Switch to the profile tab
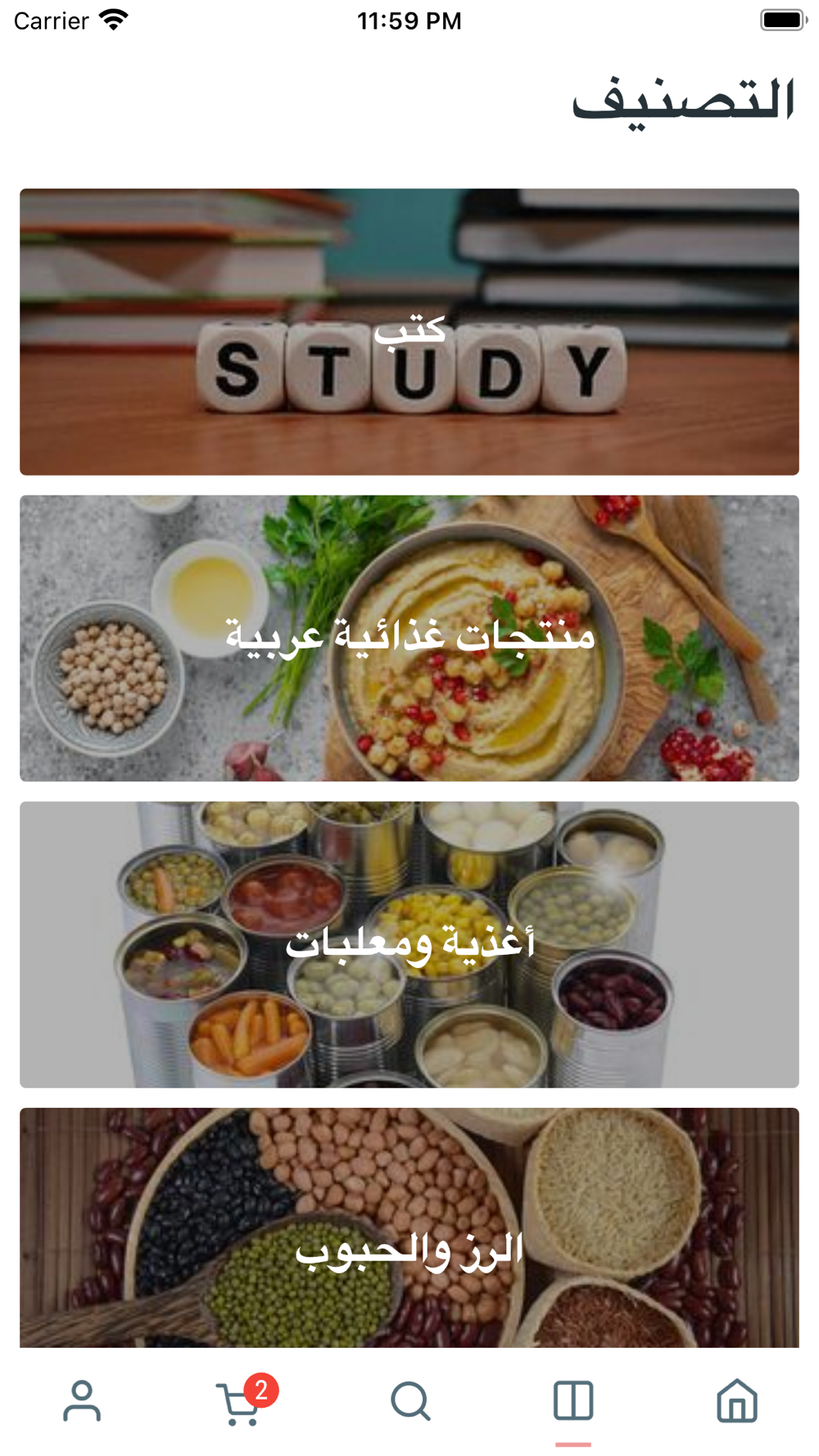This screenshot has height=1456, width=819. pos(82,1401)
